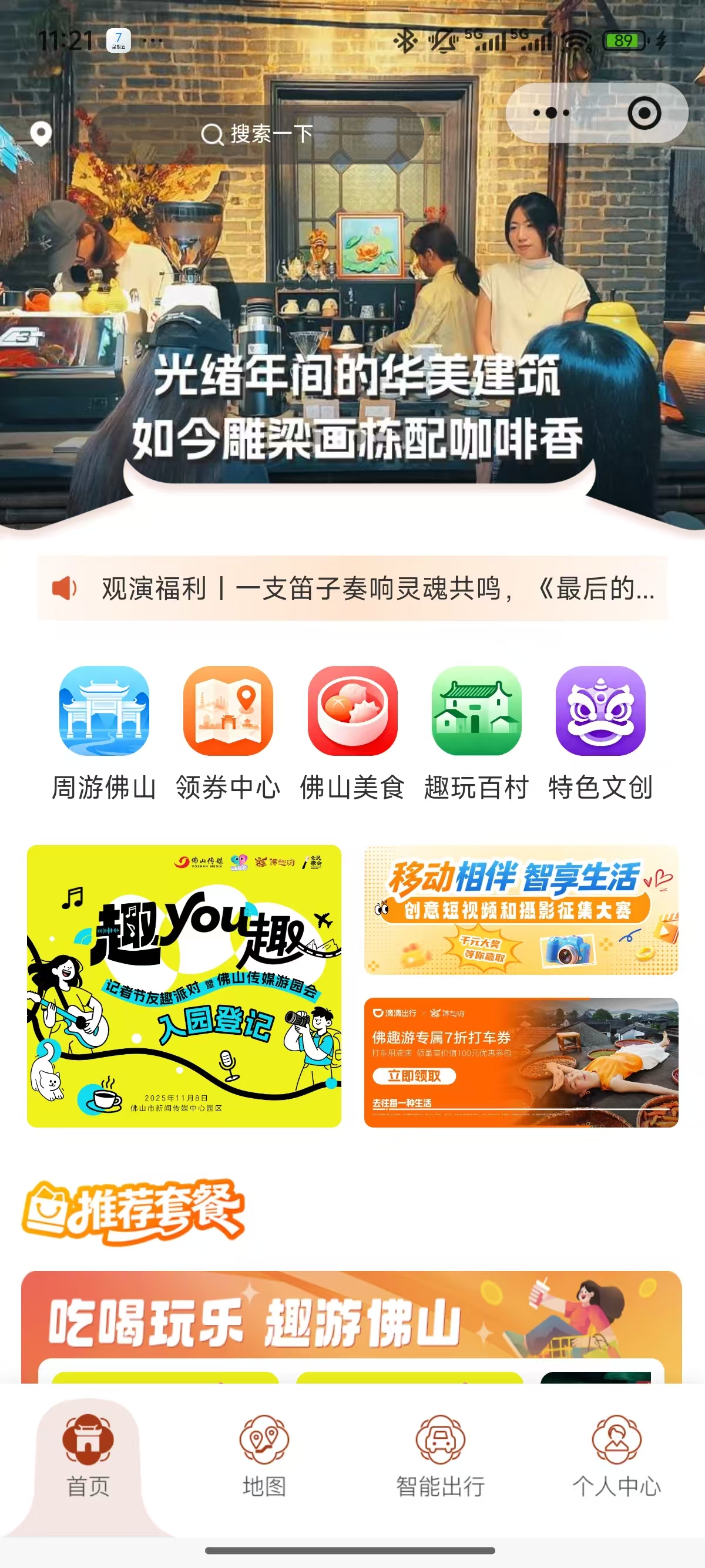Close the mini program with the circle button
This screenshot has width=705, height=1568.
coord(643,113)
